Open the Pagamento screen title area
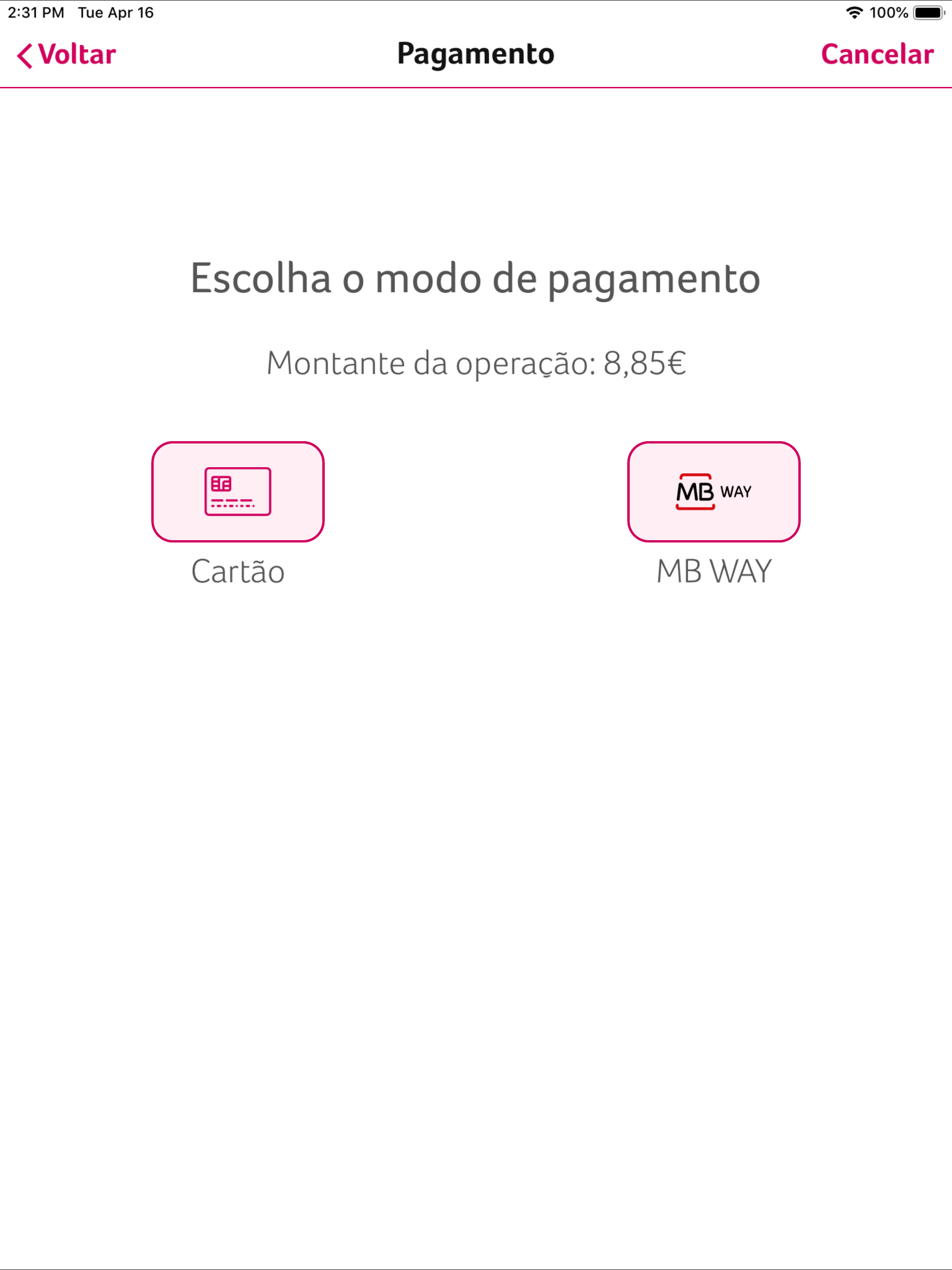 pyautogui.click(x=476, y=54)
